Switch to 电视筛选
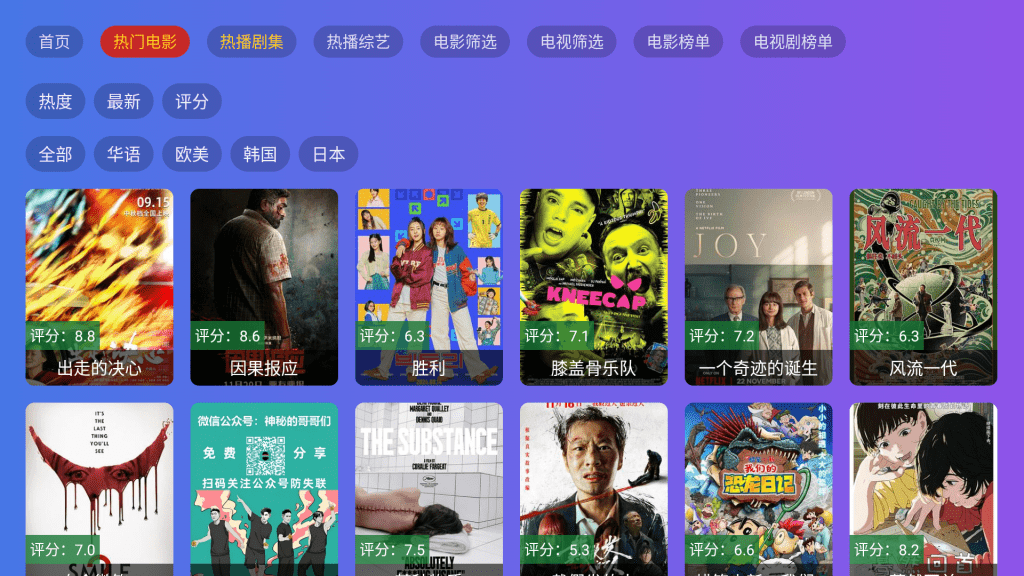Image resolution: width=1024 pixels, height=576 pixels. [572, 42]
